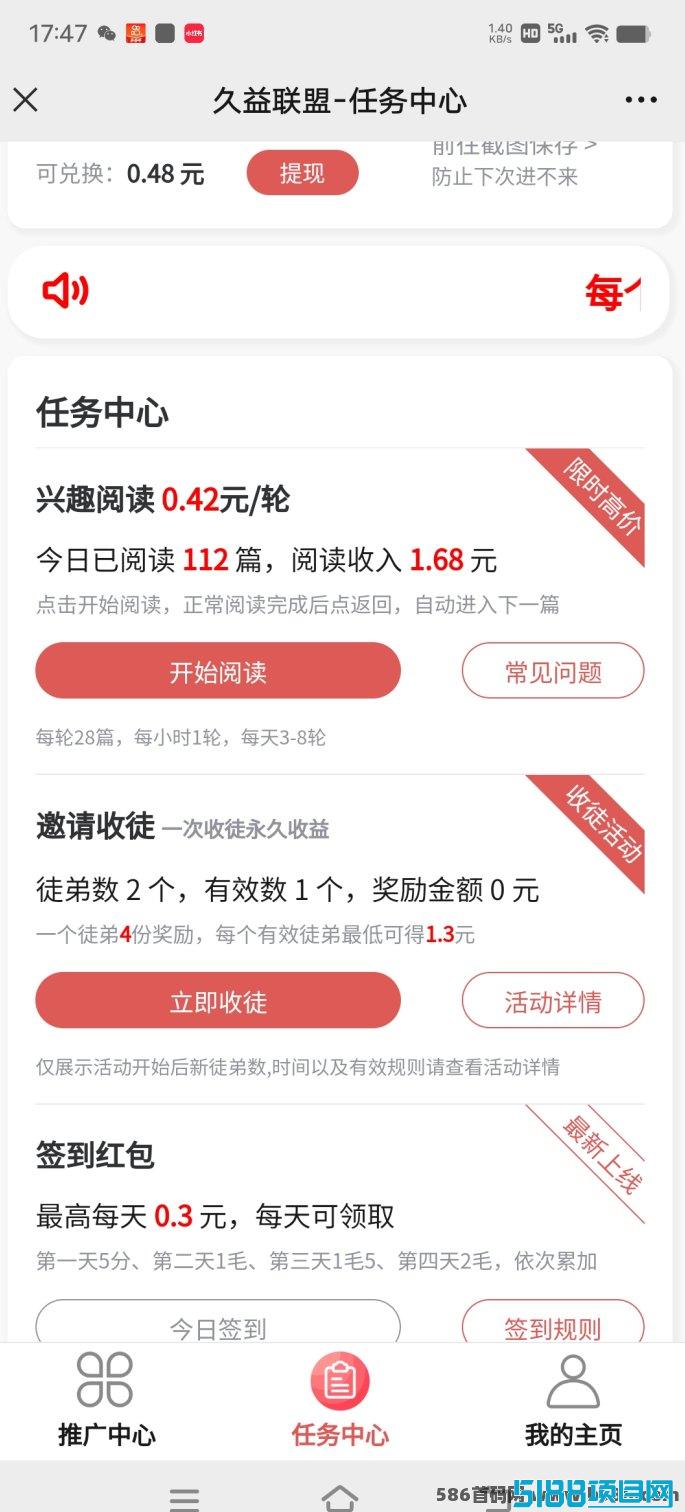Tap the system home button
Image resolution: width=685 pixels, height=1512 pixels.
[x=340, y=1497]
